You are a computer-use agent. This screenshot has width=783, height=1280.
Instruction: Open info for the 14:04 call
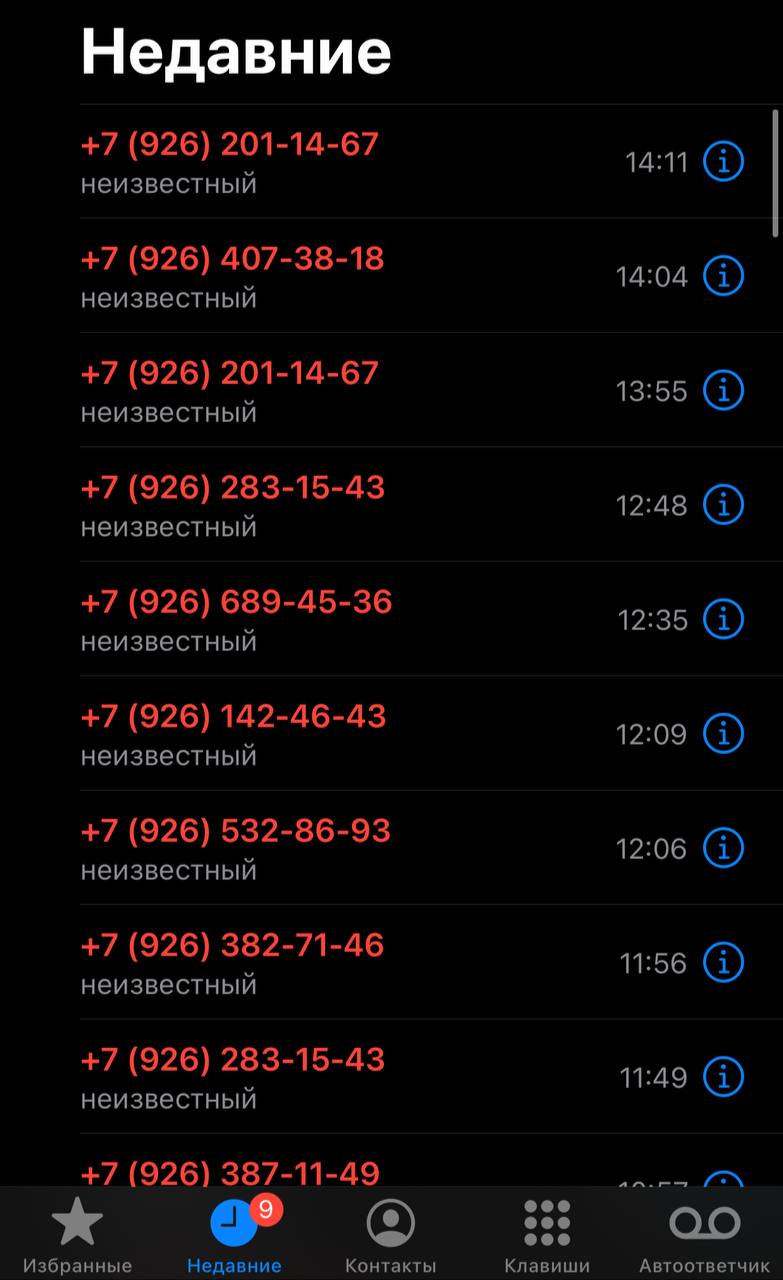tap(723, 275)
